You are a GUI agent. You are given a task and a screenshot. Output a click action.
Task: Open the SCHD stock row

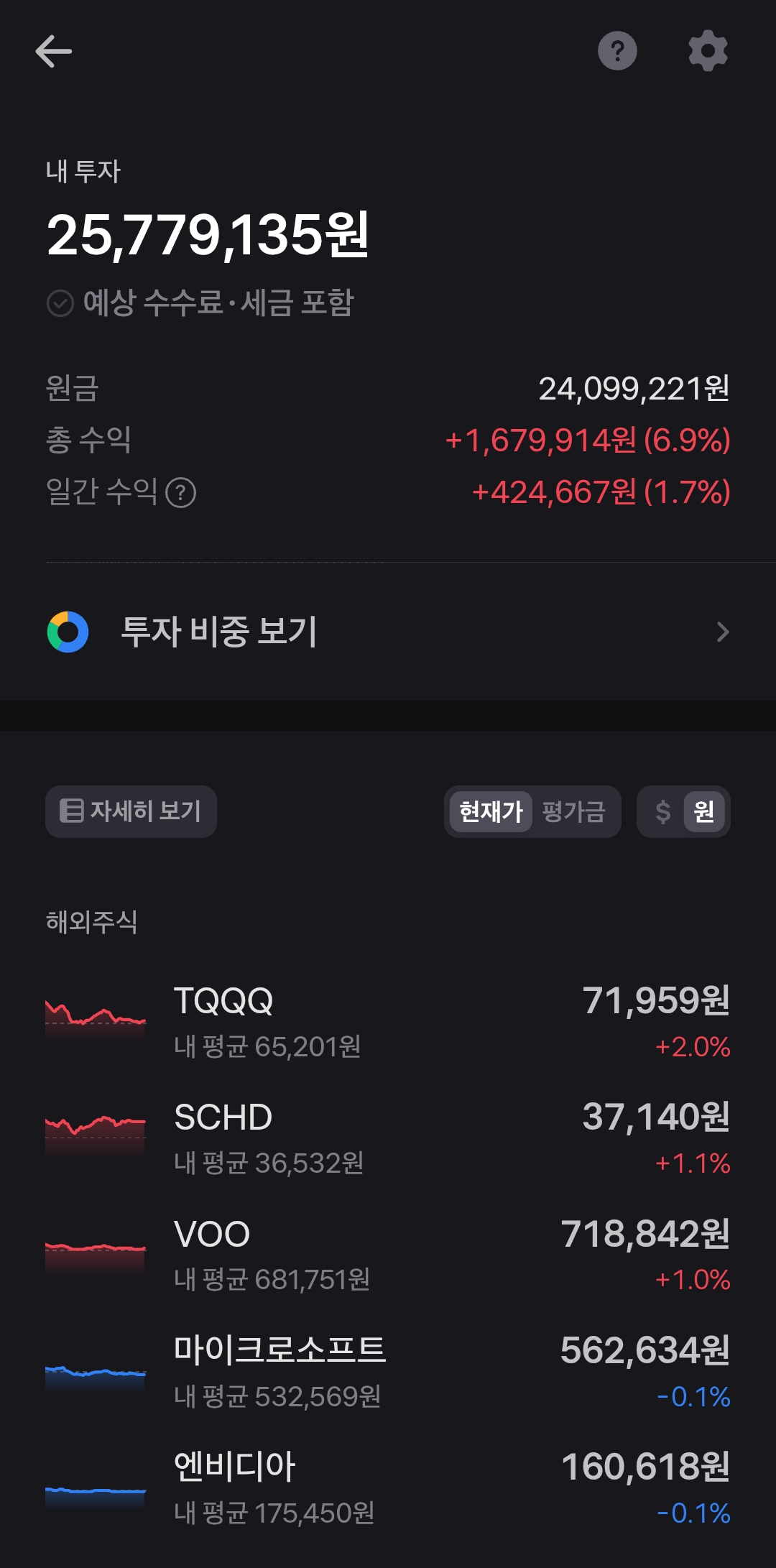[x=388, y=1139]
